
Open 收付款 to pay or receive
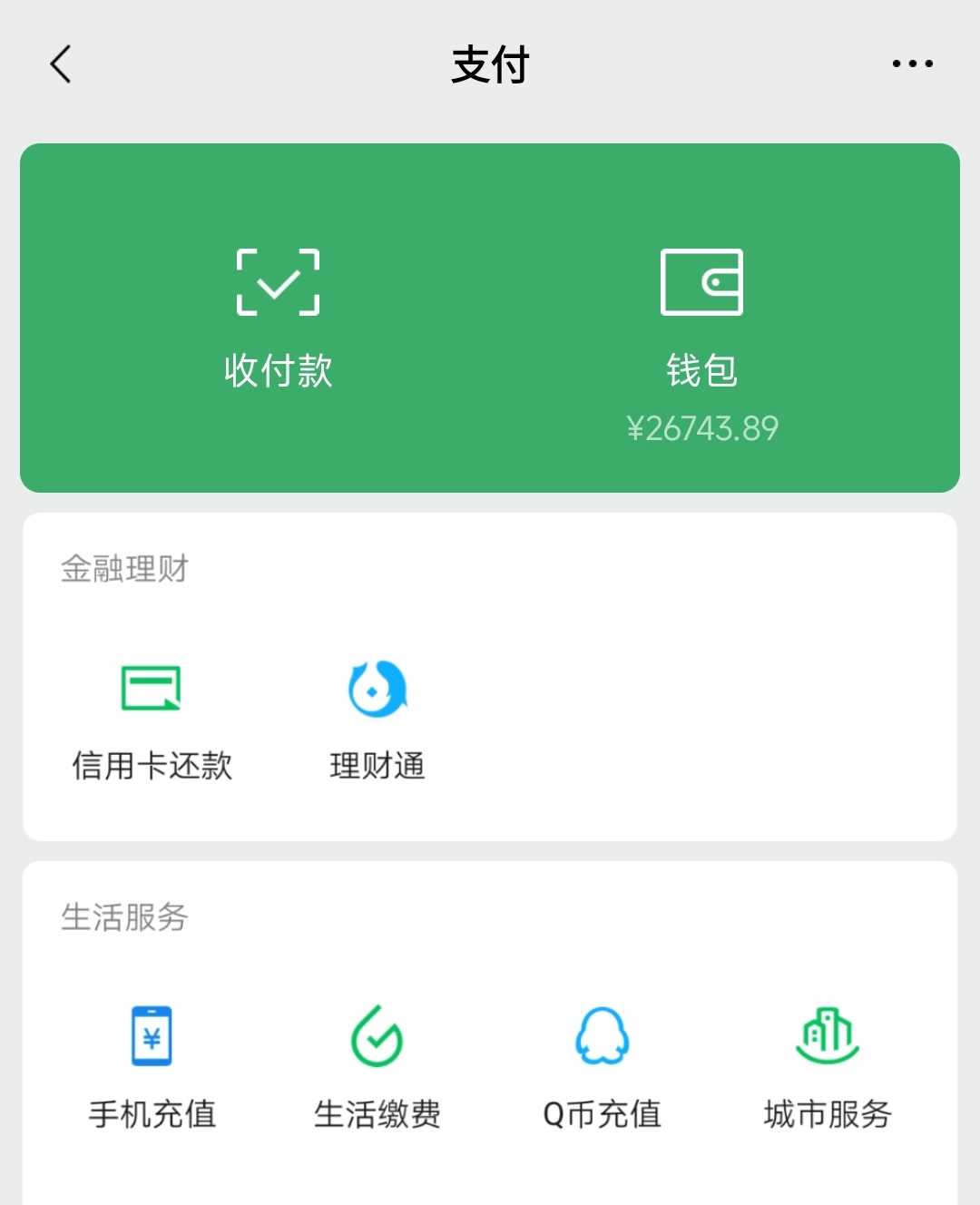(x=278, y=318)
